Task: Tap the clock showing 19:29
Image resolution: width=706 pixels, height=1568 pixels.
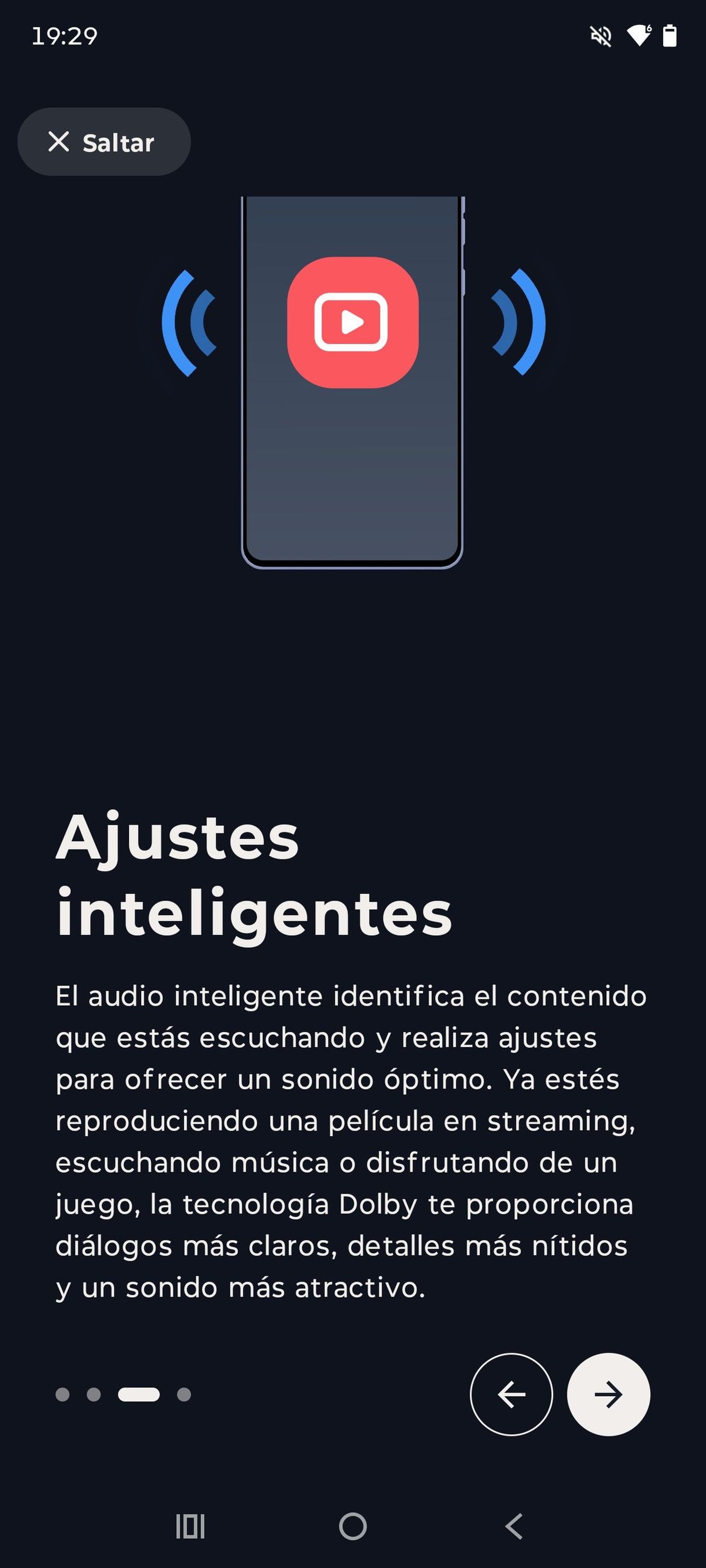Action: 65,37
